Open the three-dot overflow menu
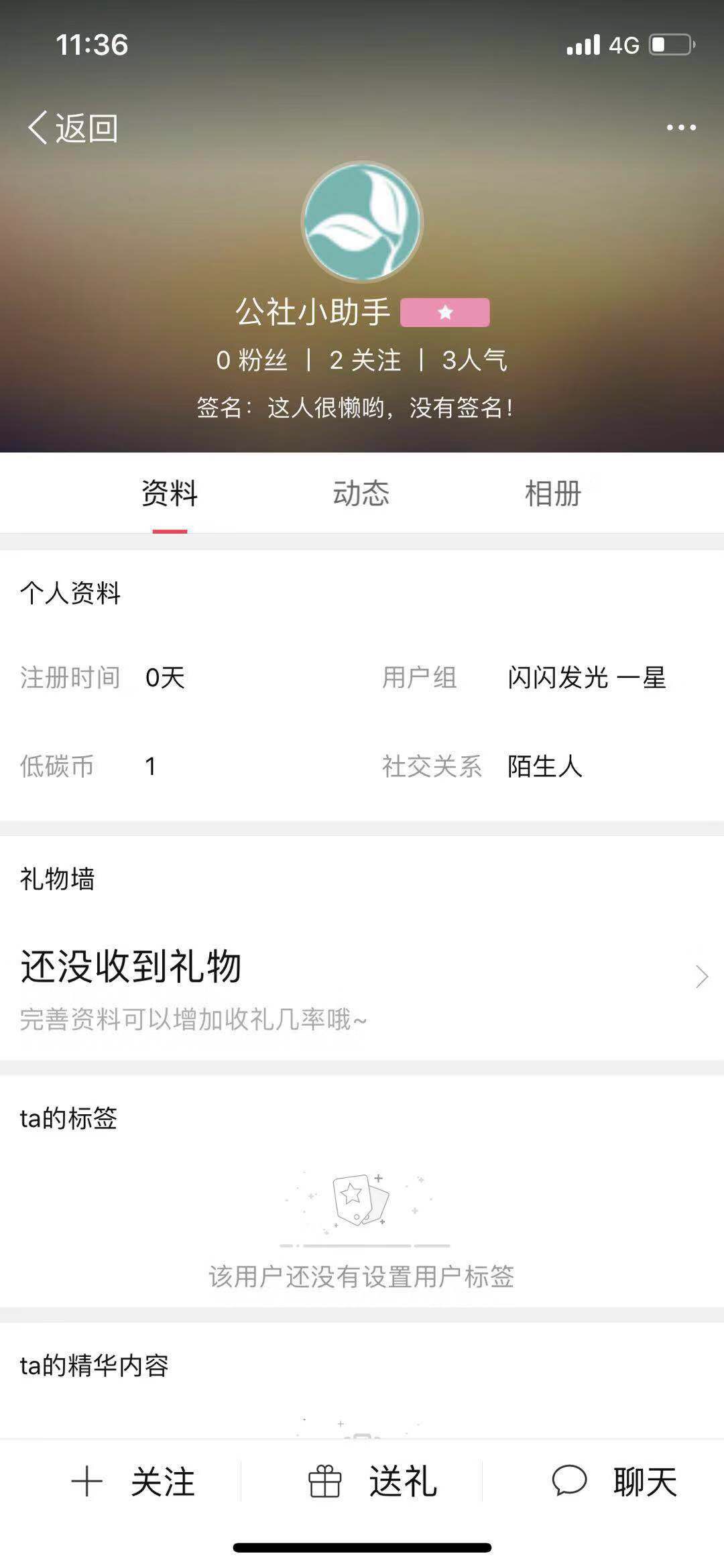 pyautogui.click(x=681, y=127)
